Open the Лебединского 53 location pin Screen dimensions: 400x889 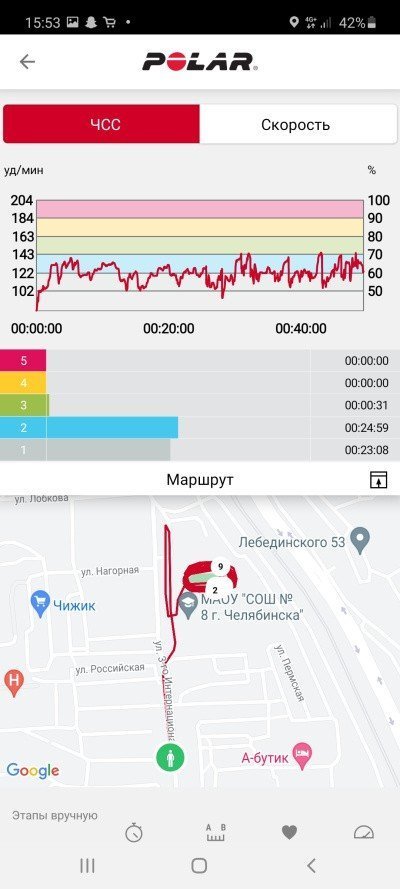coord(360,540)
